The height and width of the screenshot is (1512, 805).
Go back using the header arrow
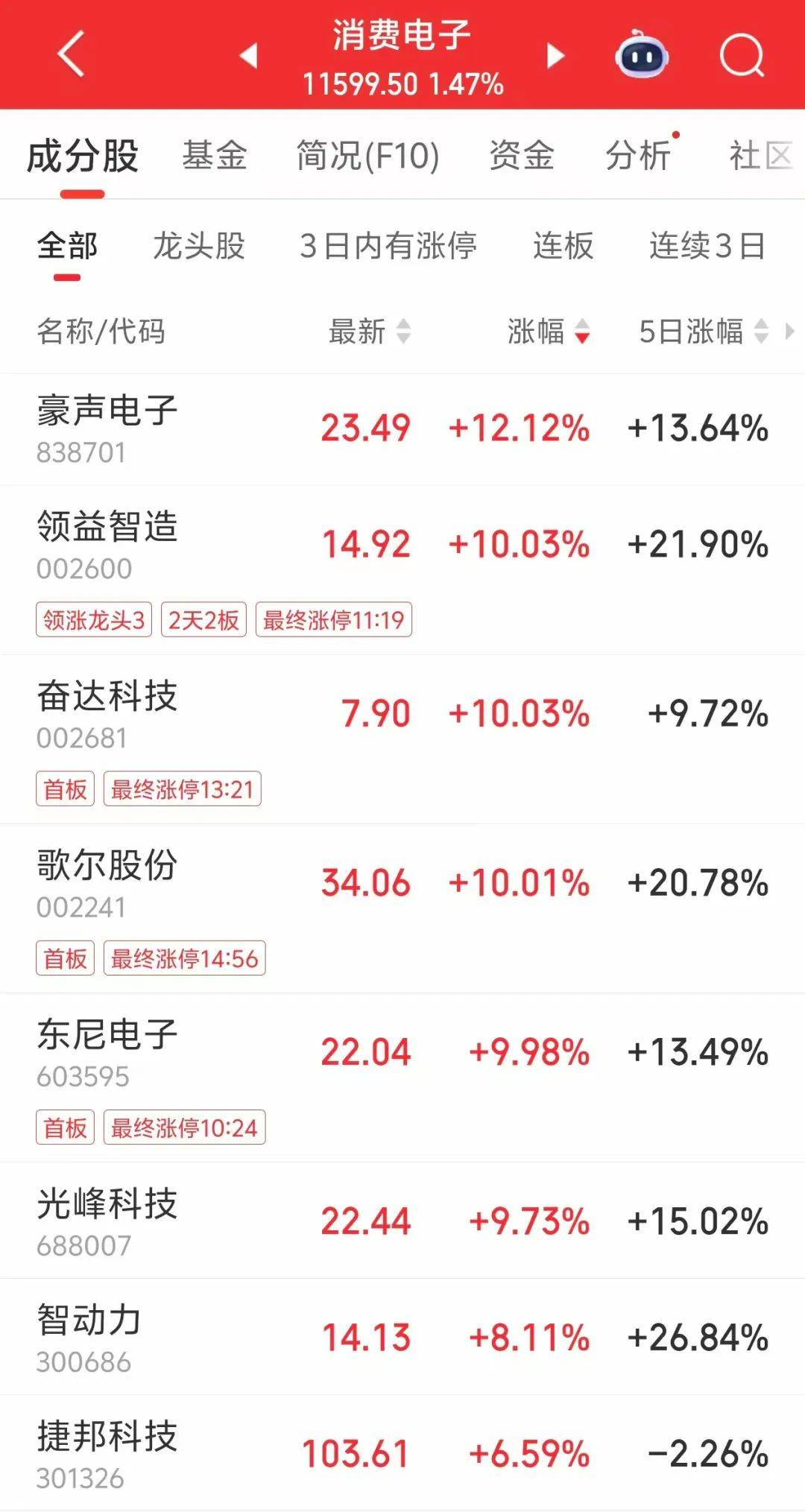pyautogui.click(x=71, y=54)
